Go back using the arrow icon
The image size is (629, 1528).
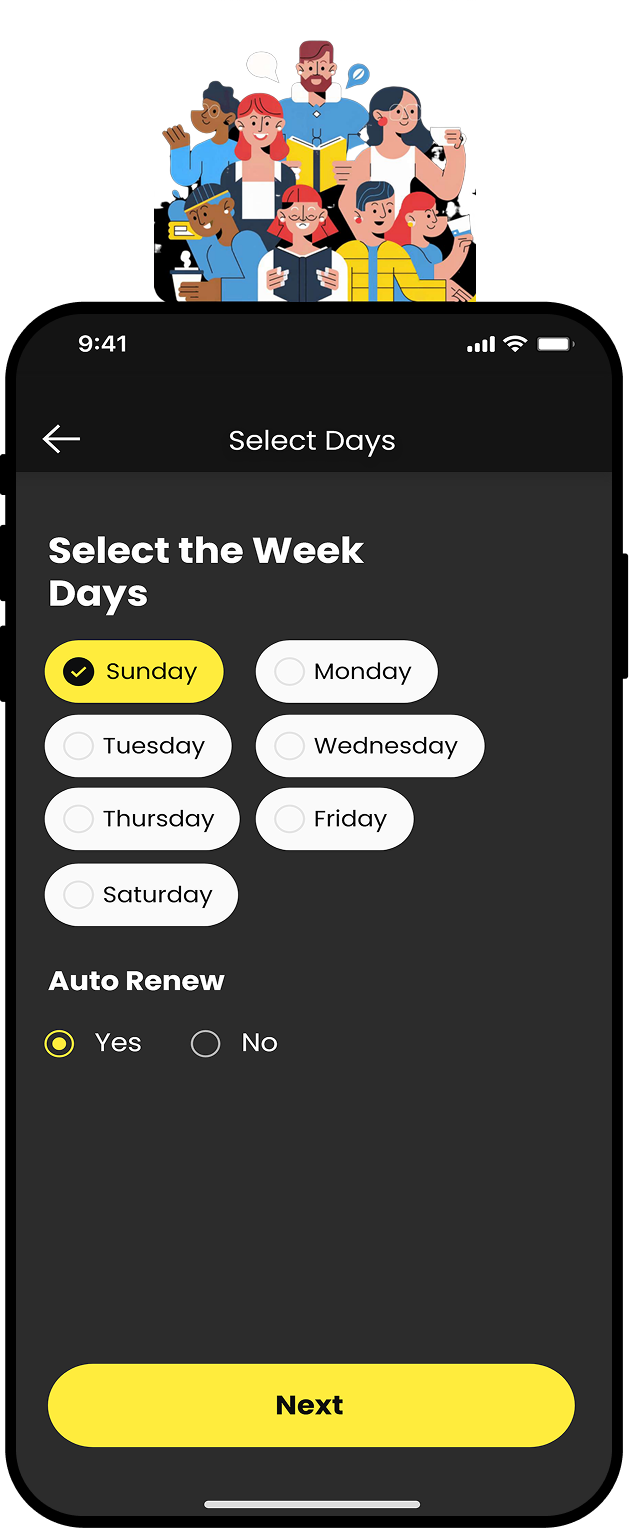(61, 439)
